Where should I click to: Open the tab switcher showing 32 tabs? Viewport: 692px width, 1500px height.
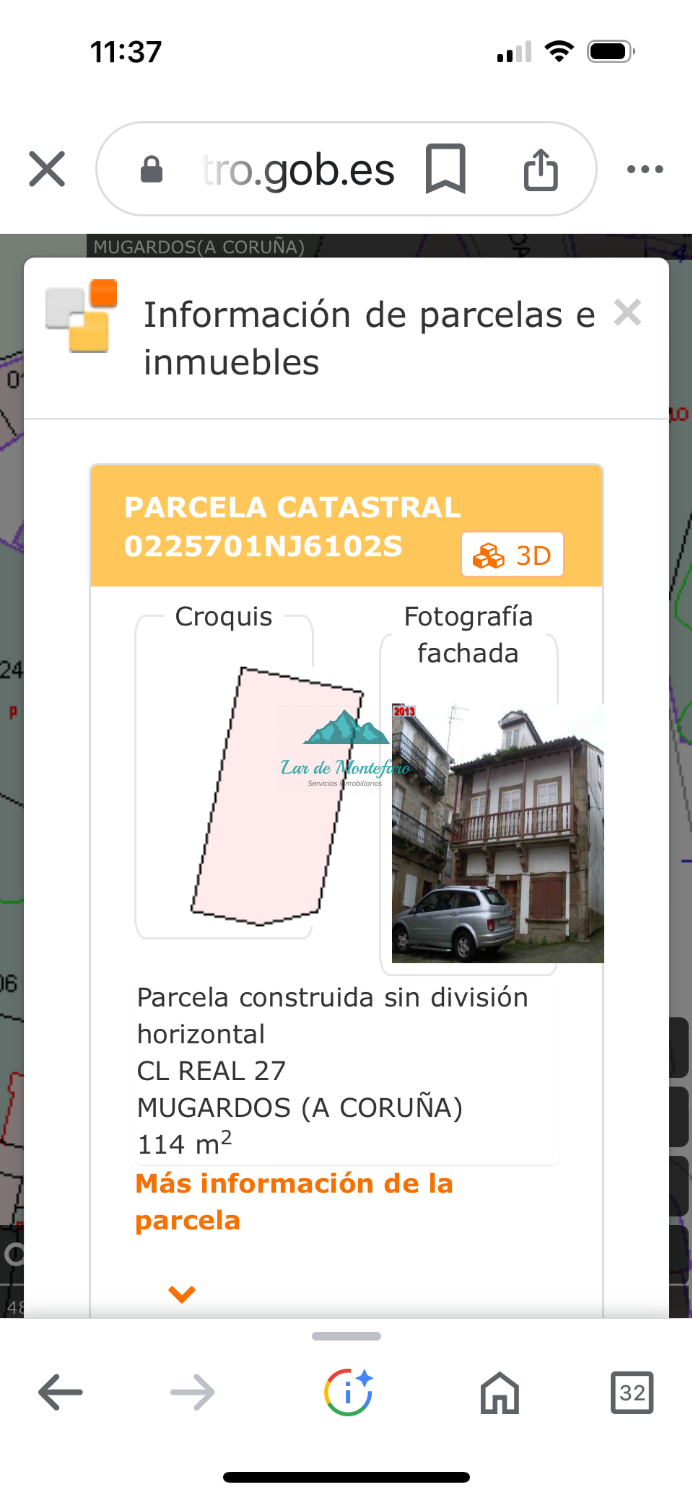coord(631,1392)
